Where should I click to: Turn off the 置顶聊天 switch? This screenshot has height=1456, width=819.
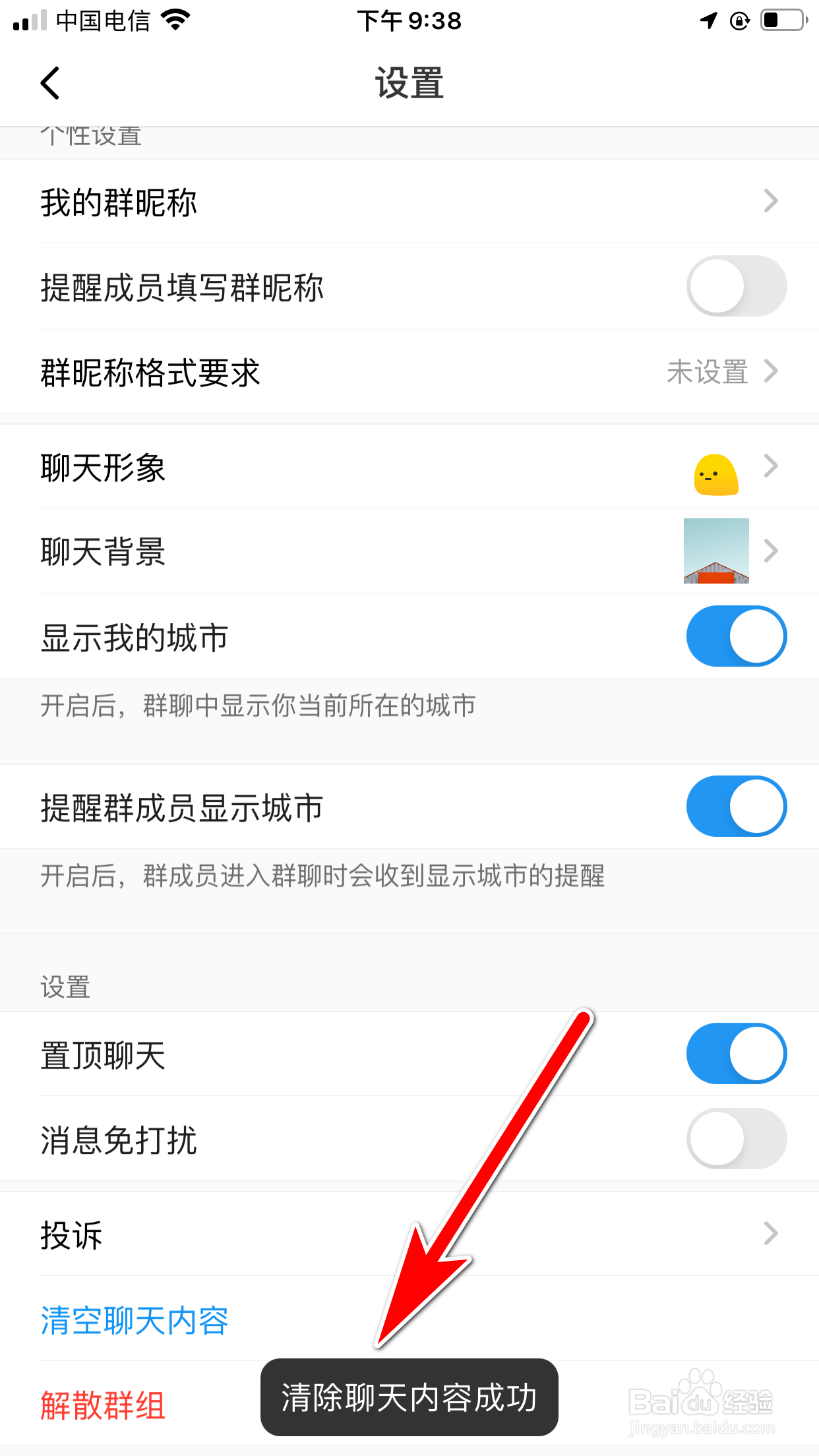point(735,1053)
